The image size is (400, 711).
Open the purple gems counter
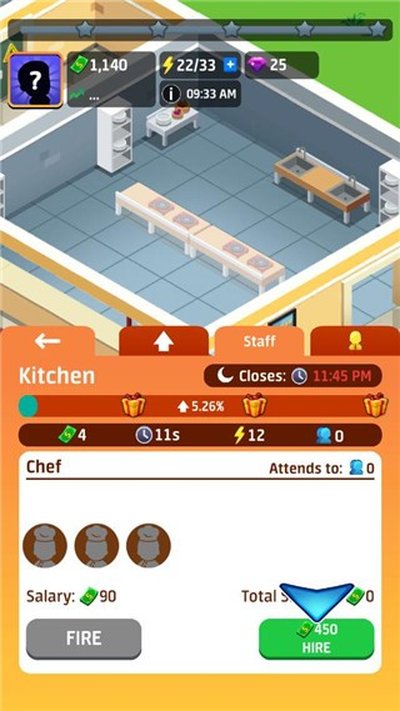282,65
